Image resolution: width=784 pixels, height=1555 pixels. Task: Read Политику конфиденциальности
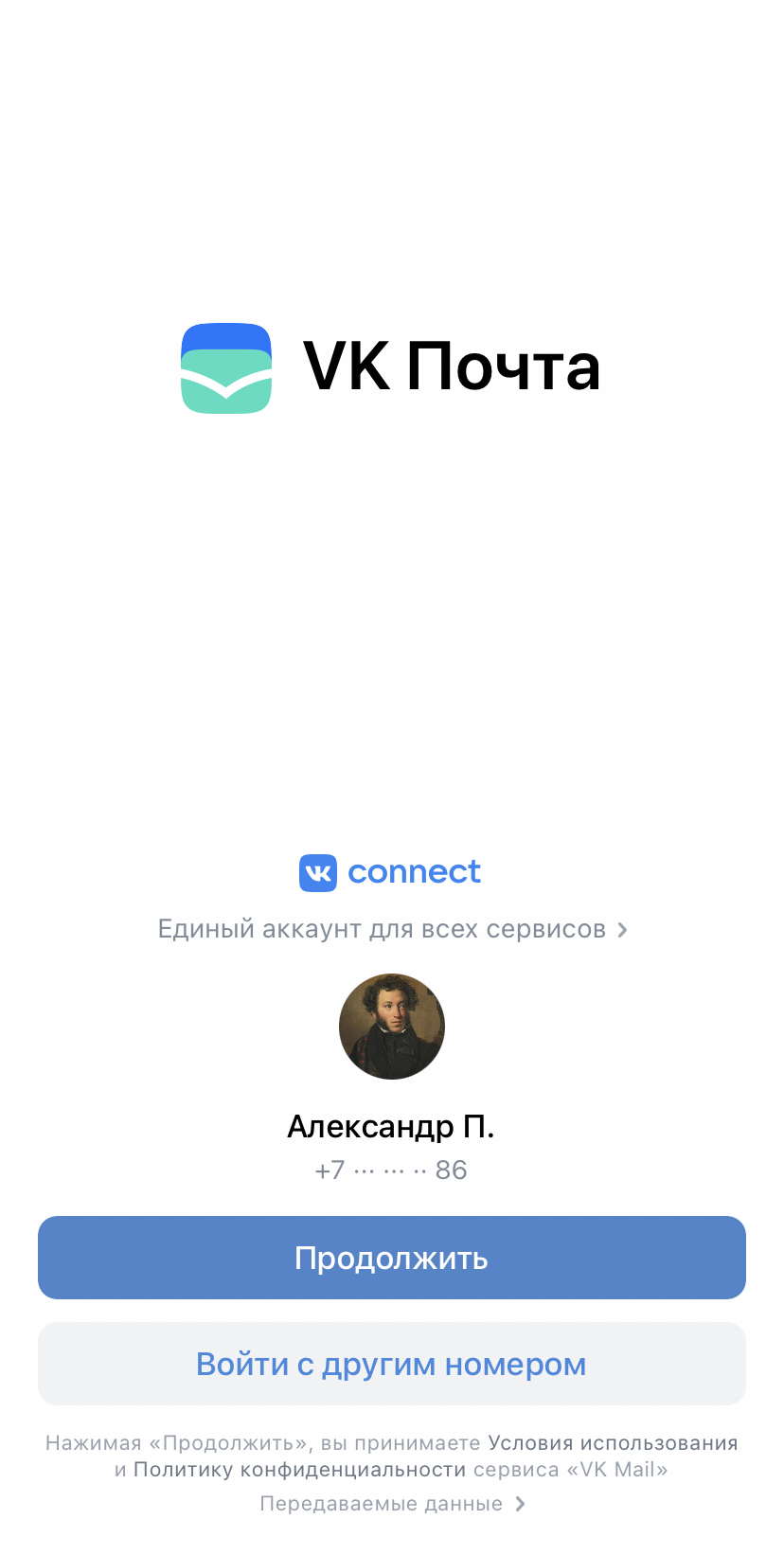click(299, 1470)
